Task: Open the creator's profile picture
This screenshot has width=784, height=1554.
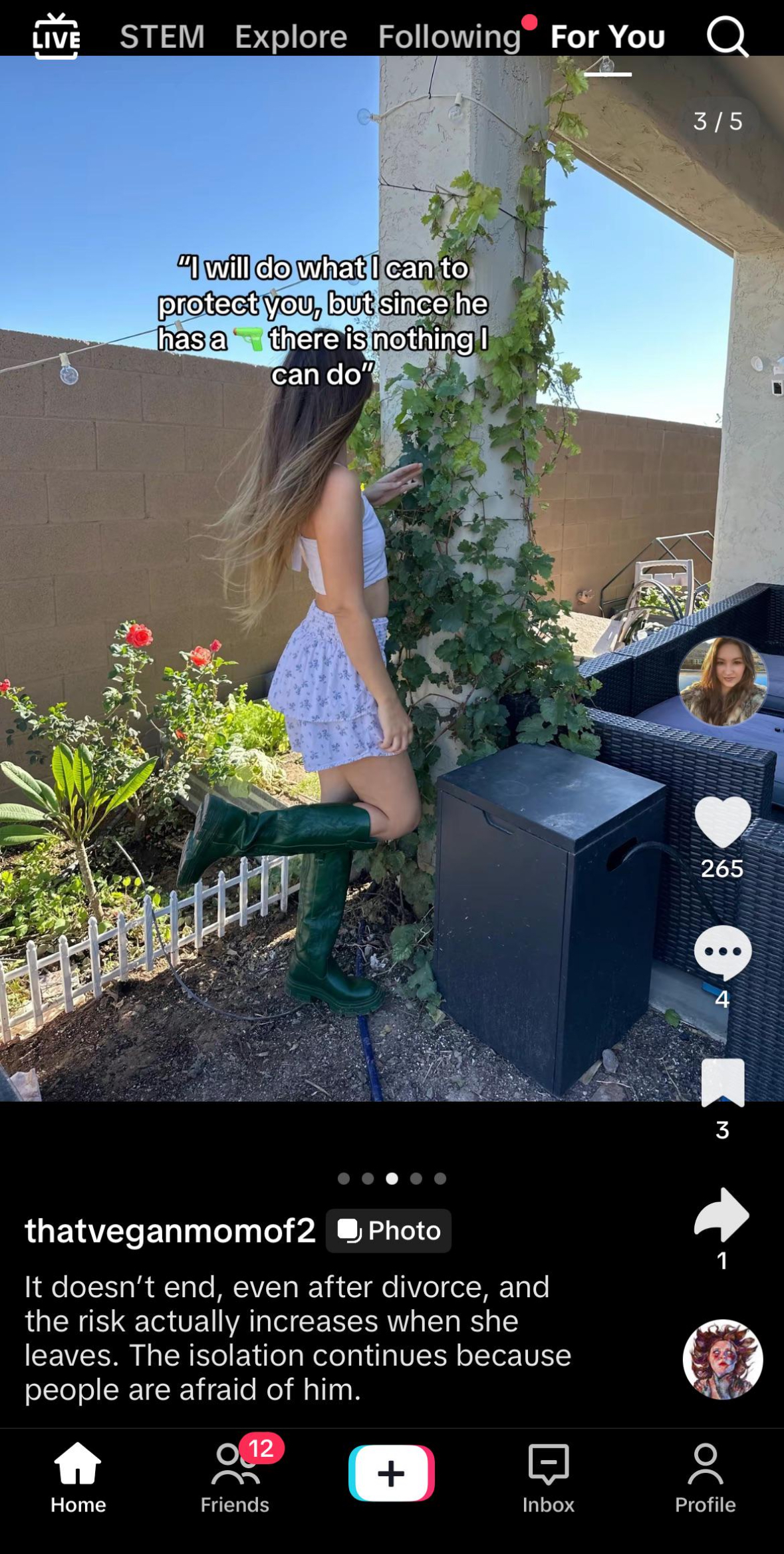Action: coord(723,681)
